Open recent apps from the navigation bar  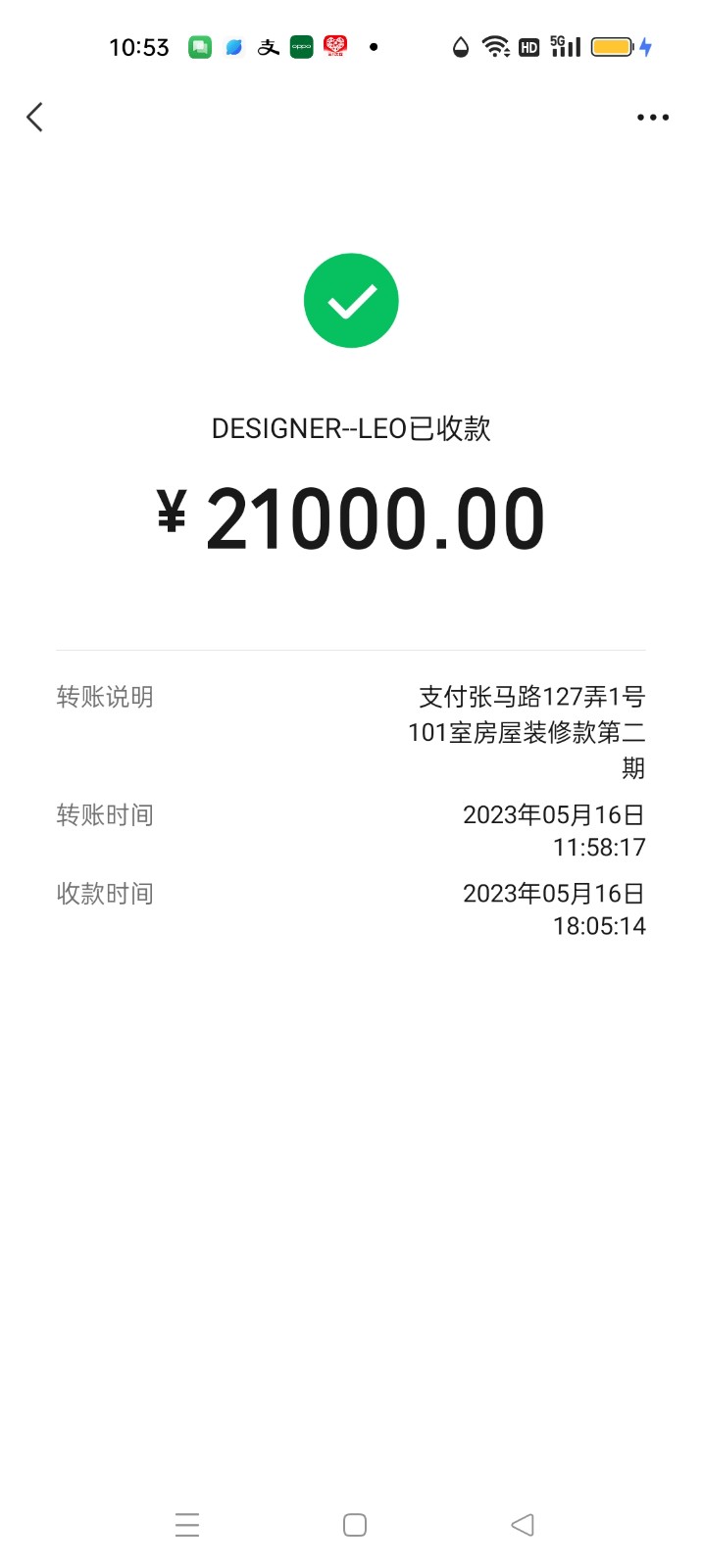coord(187,1525)
